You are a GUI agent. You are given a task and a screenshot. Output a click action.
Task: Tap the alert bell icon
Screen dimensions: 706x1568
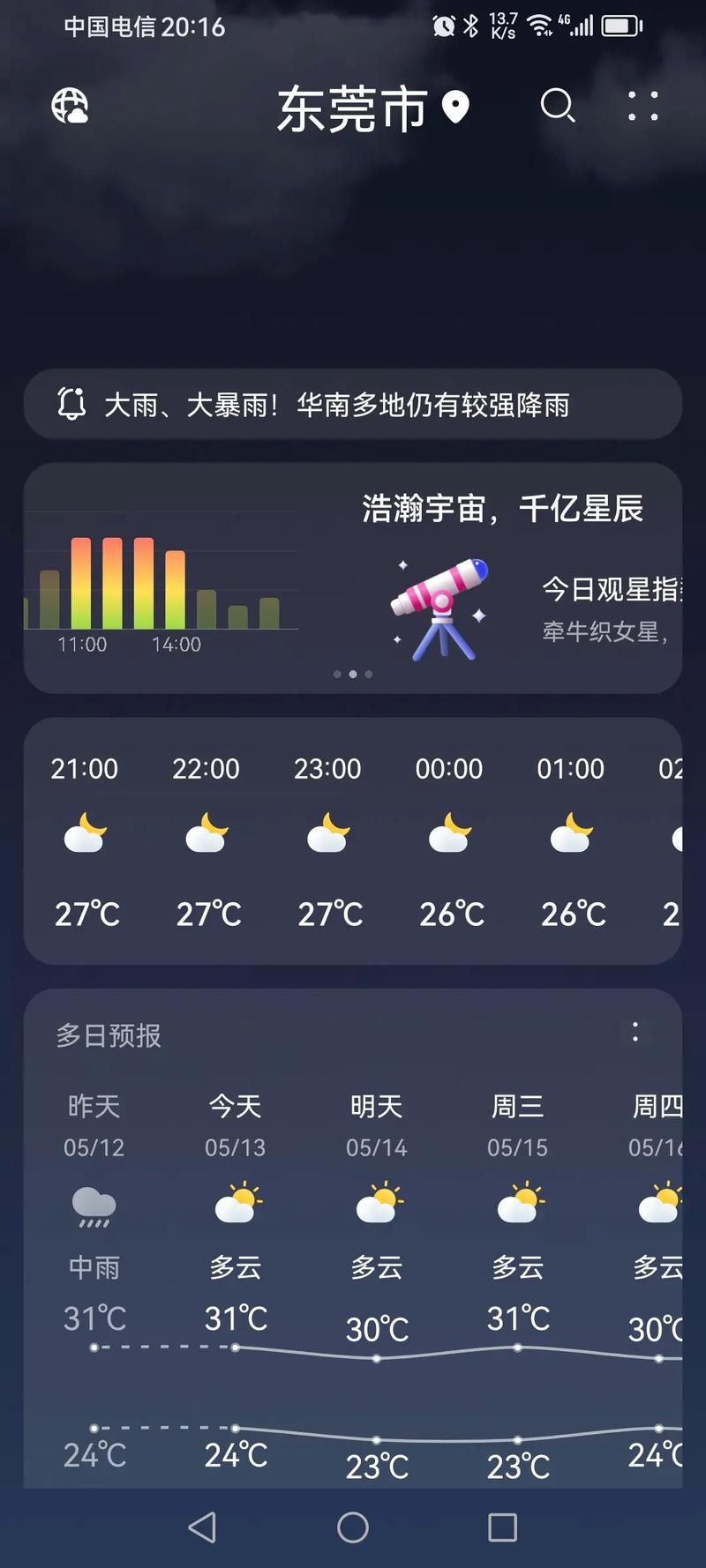pos(74,404)
